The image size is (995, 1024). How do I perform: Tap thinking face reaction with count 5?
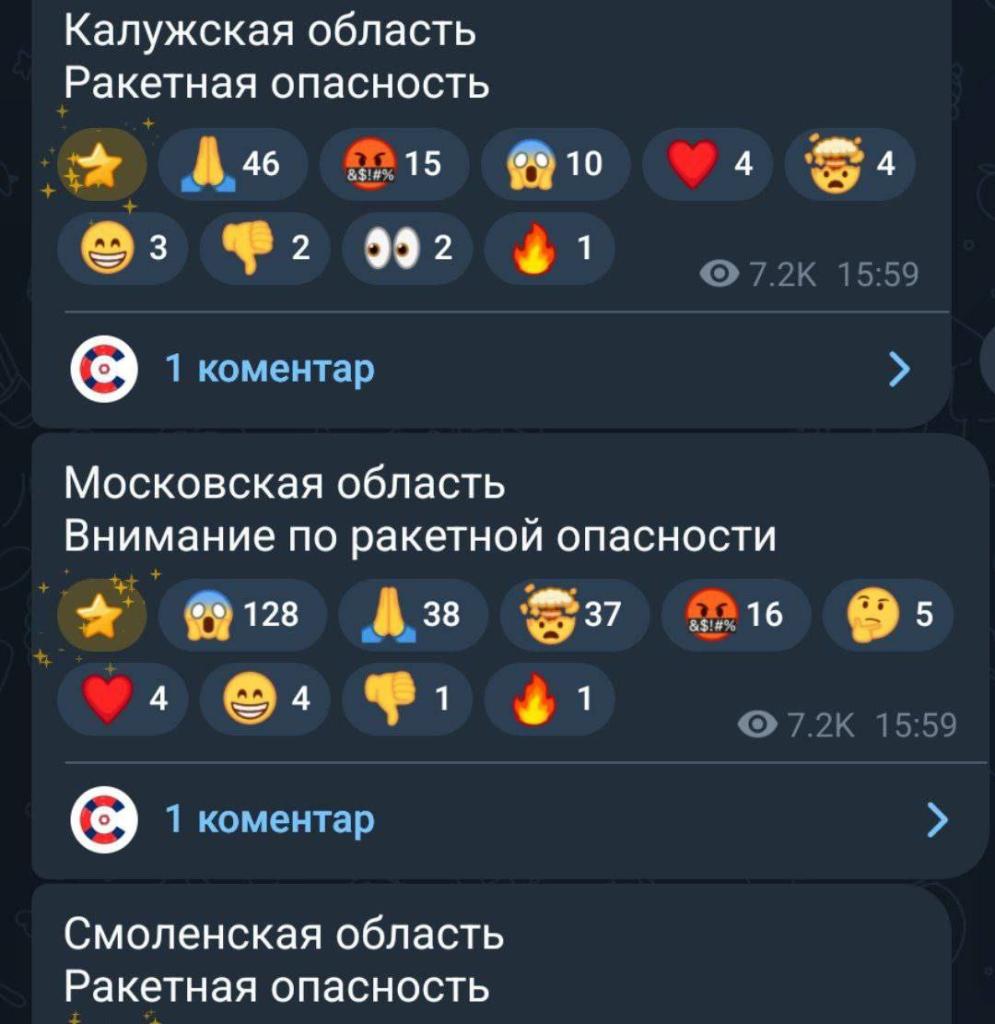click(887, 614)
